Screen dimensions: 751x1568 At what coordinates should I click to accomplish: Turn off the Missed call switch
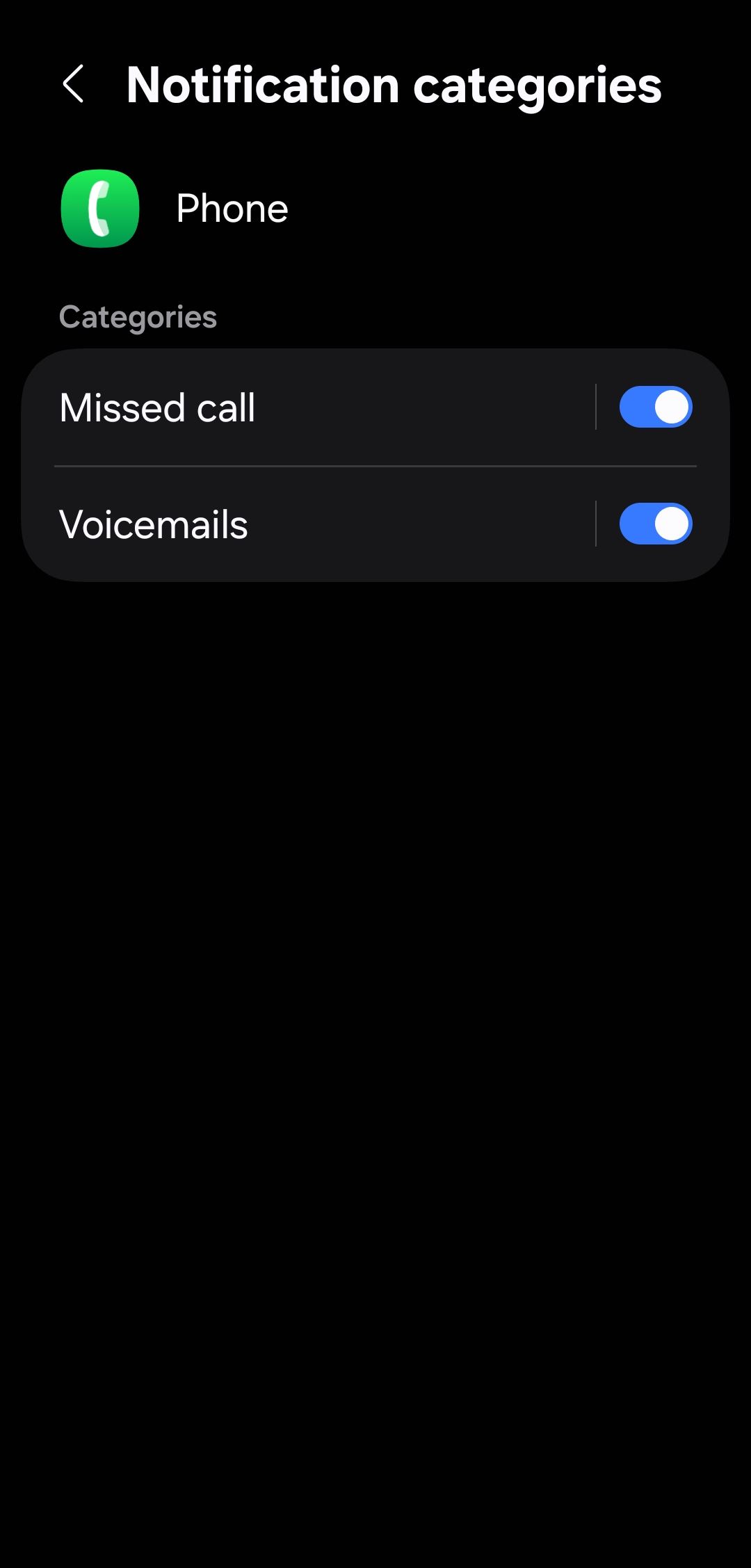(x=655, y=407)
